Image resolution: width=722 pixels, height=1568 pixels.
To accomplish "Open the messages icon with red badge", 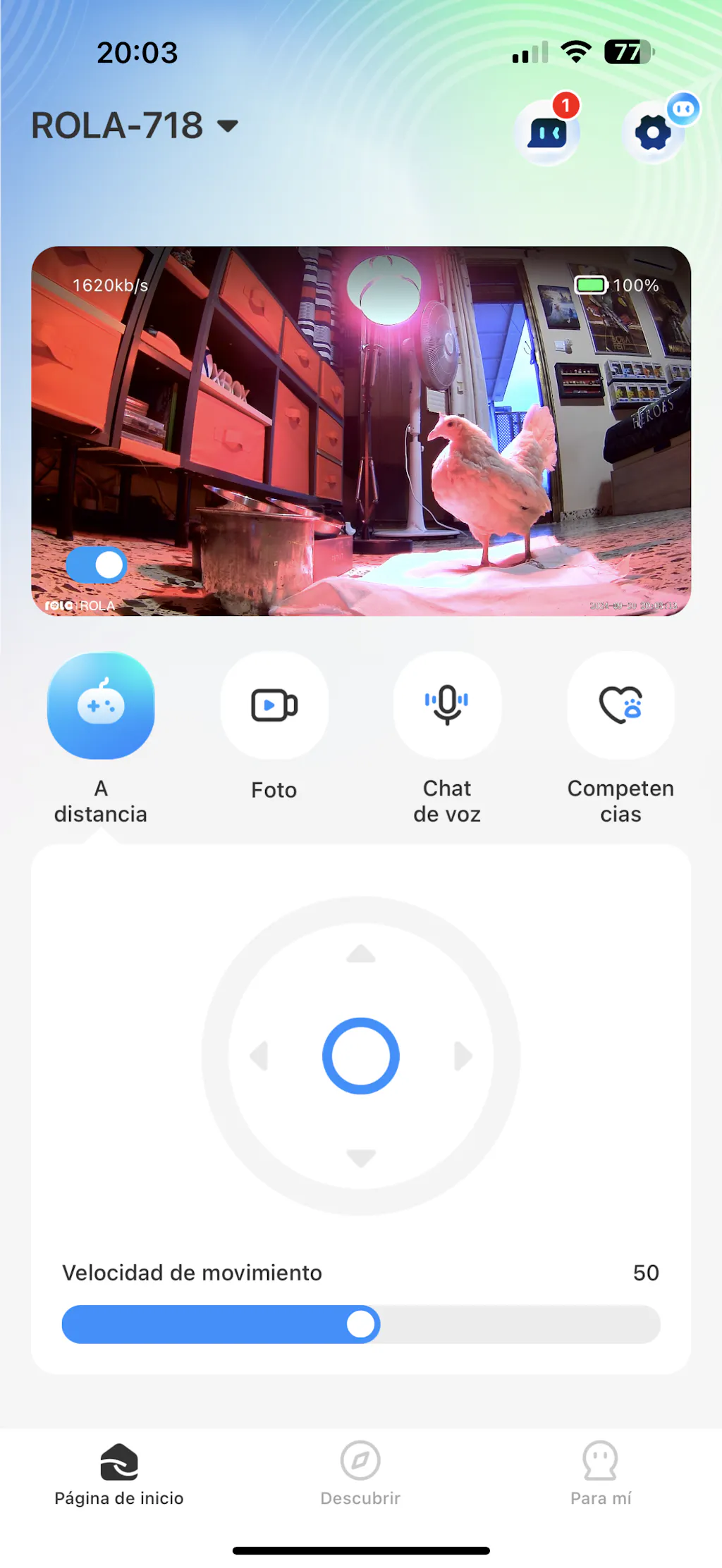I will [x=549, y=132].
